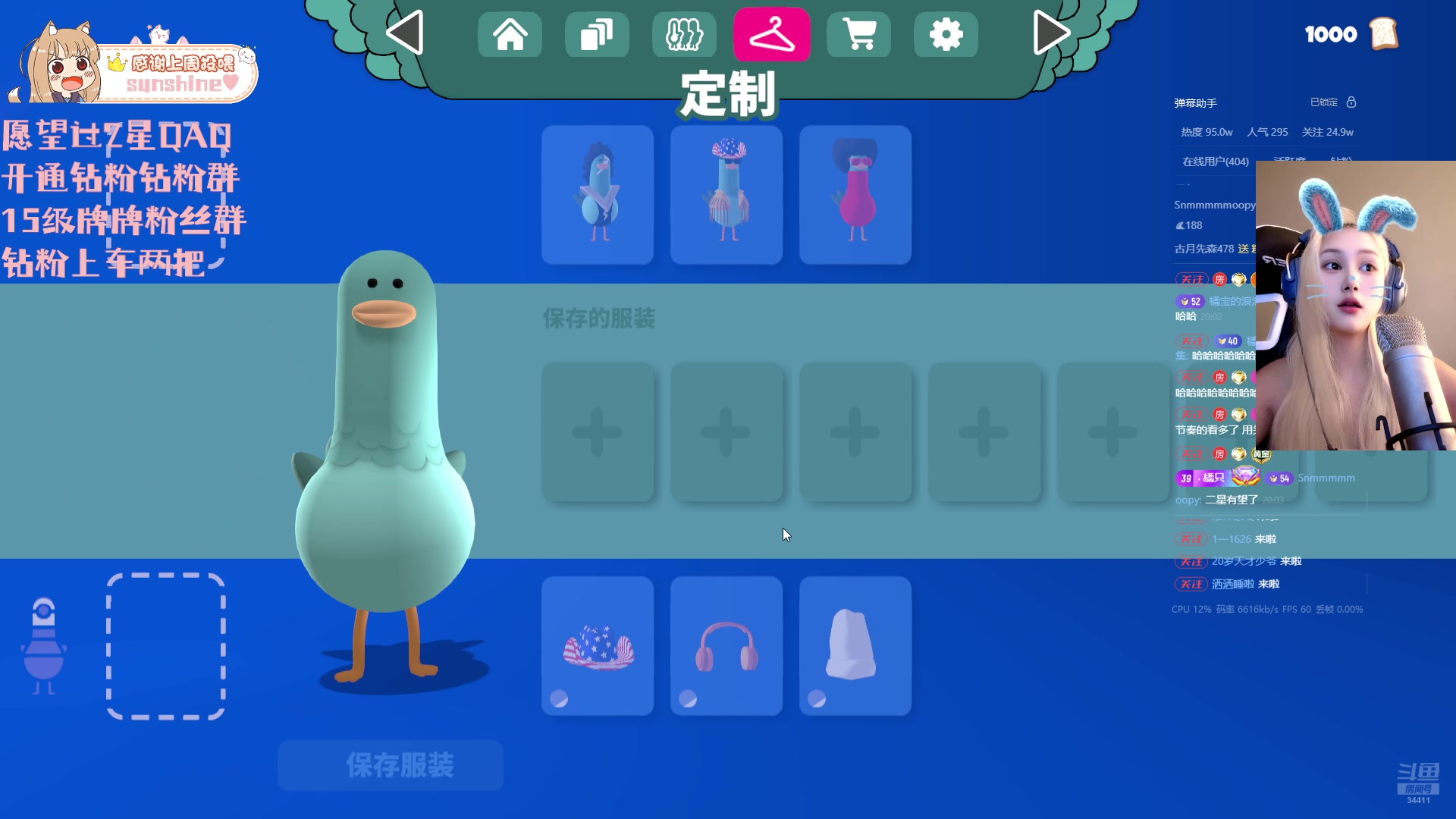Open the settings gear tab
This screenshot has height=819, width=1456.
coord(946,35)
